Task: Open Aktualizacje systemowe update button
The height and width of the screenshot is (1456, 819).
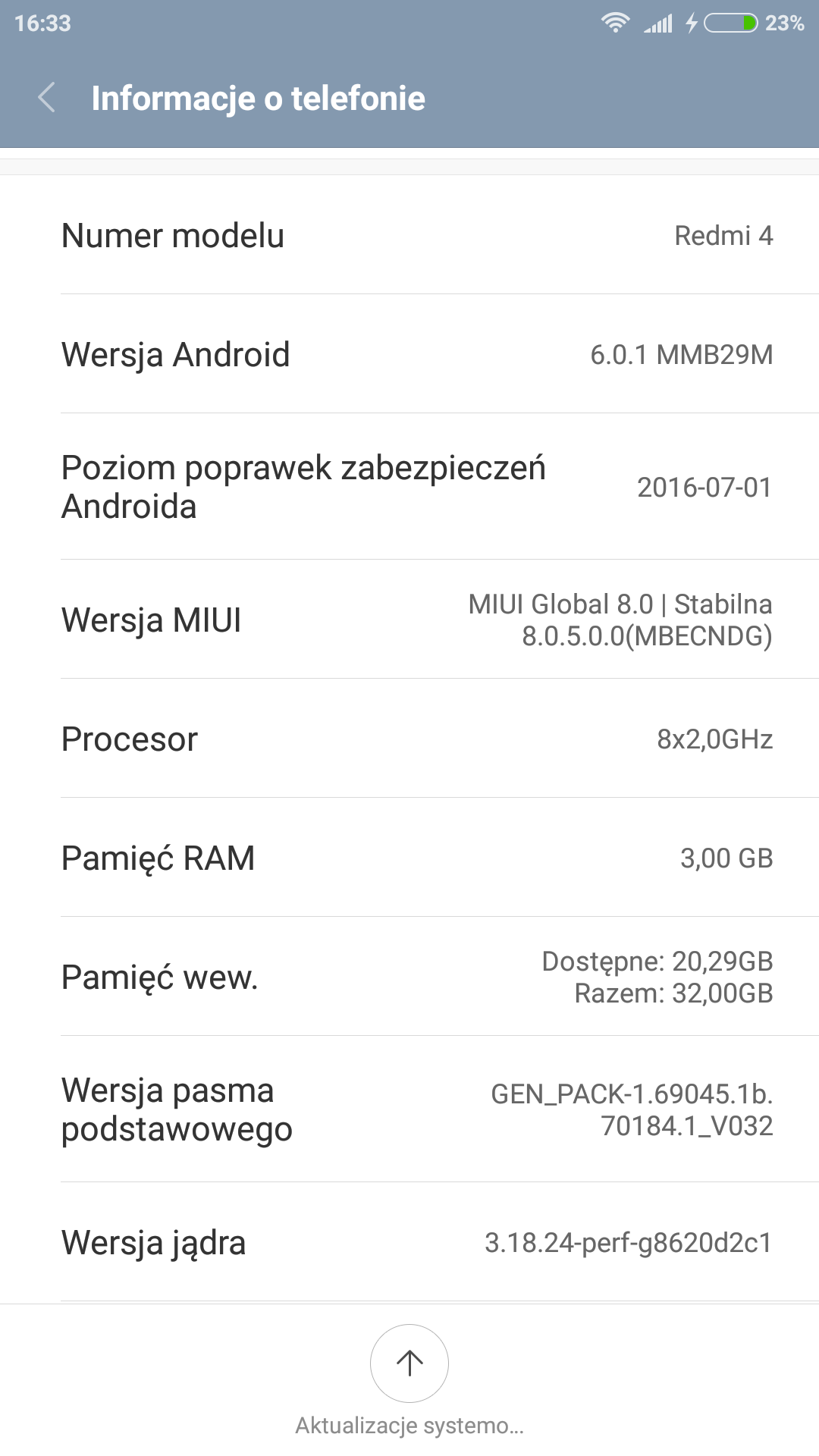Action: tap(409, 1363)
